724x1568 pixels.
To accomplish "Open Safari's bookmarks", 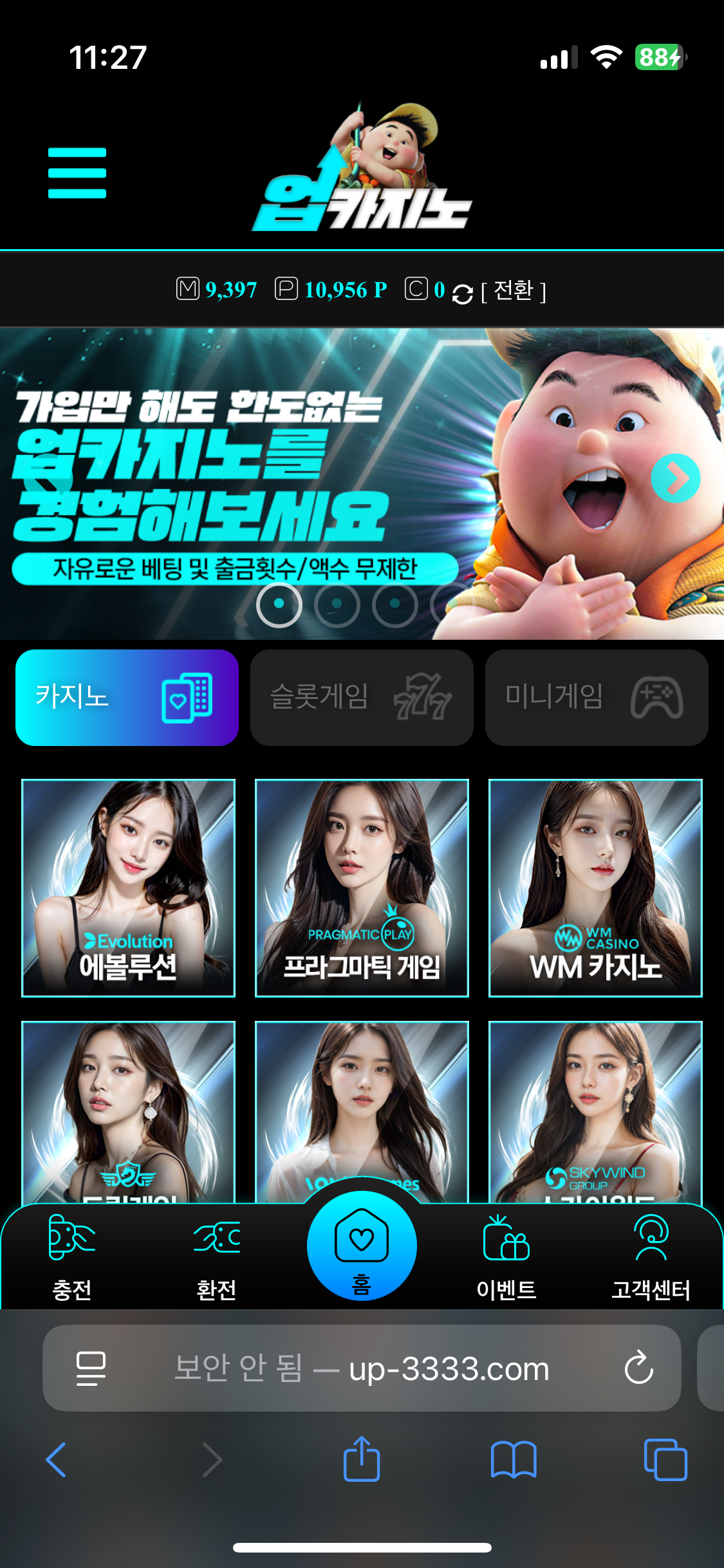I will [x=513, y=1459].
